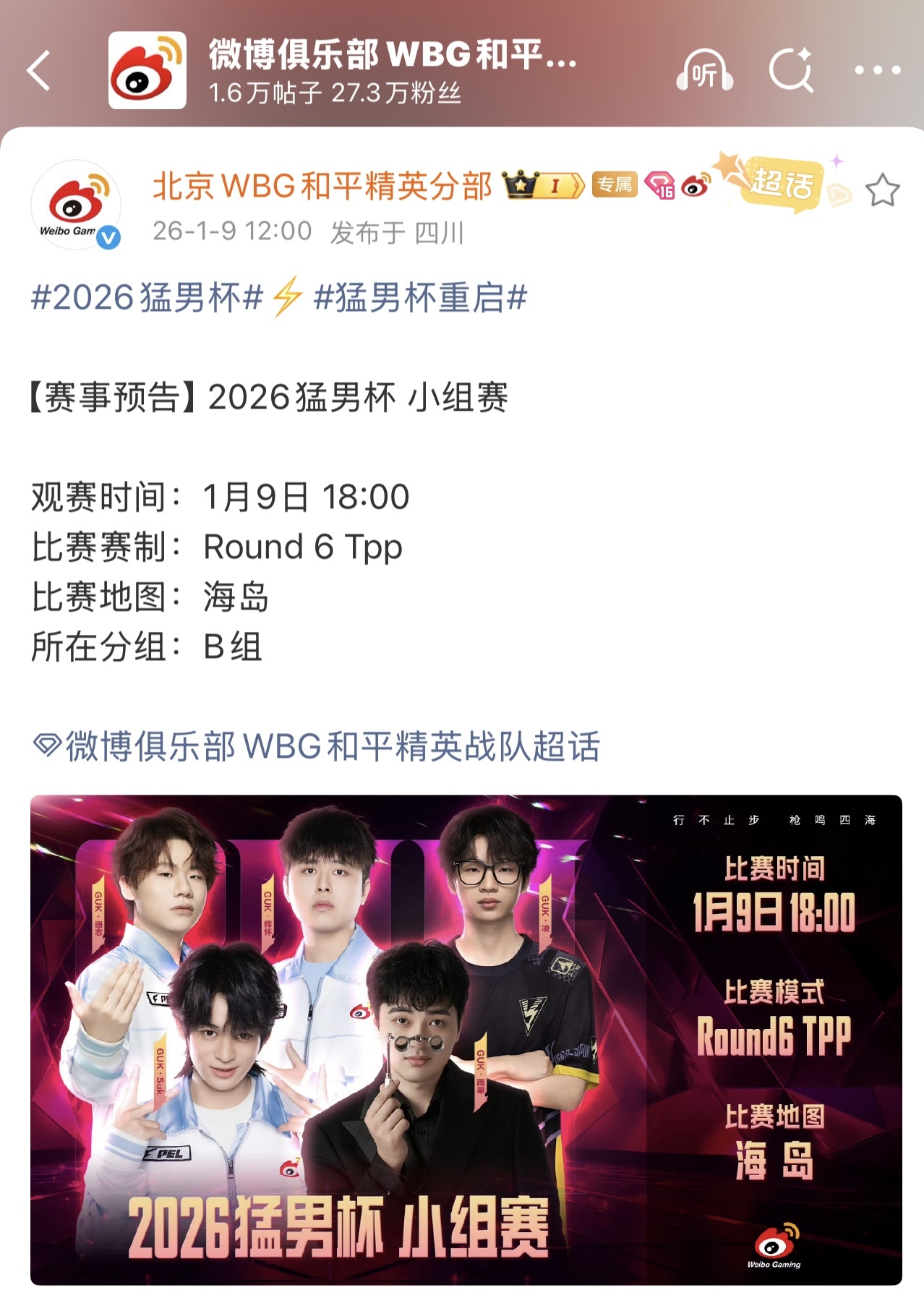Open the #猛男杯重启# hashtag

[x=420, y=298]
